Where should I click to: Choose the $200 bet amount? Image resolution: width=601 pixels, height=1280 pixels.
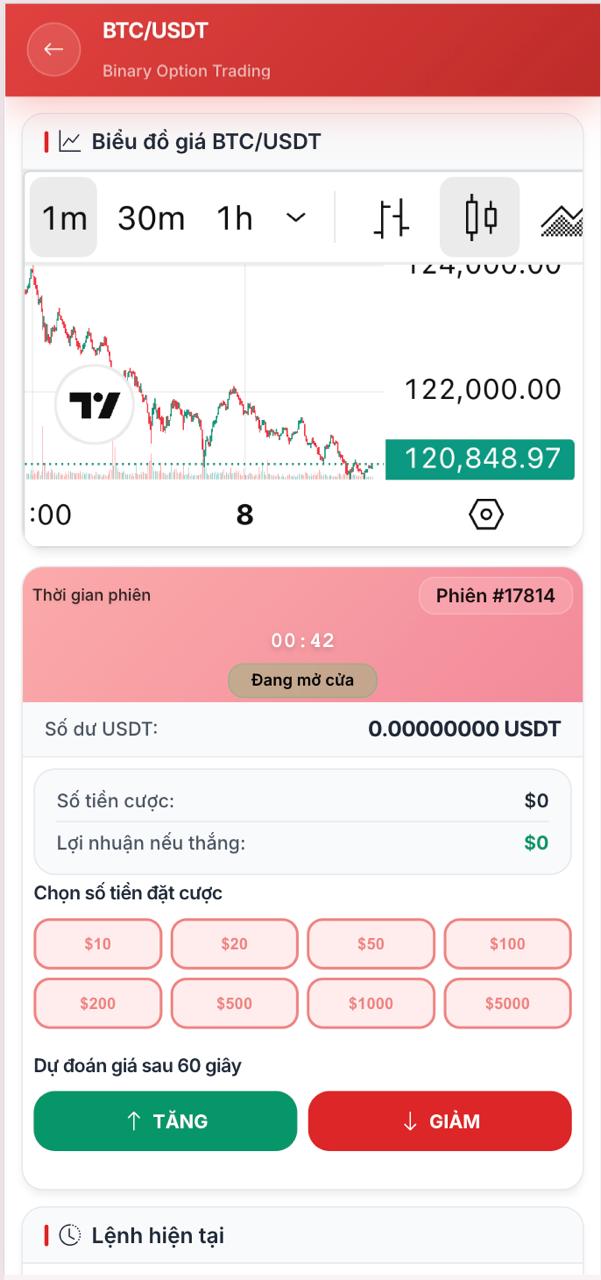coord(98,1003)
